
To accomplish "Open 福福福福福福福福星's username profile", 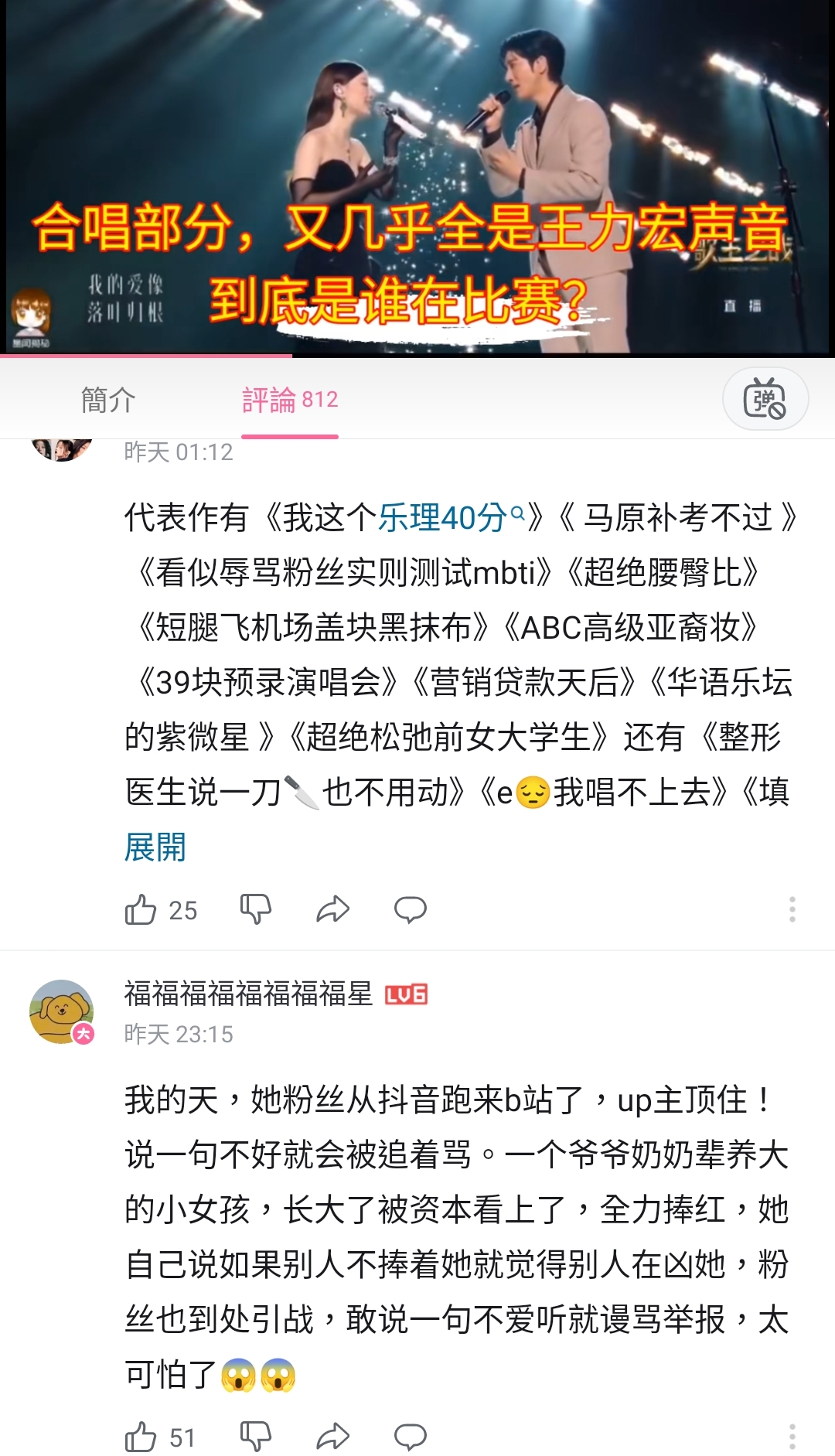I will point(248,994).
